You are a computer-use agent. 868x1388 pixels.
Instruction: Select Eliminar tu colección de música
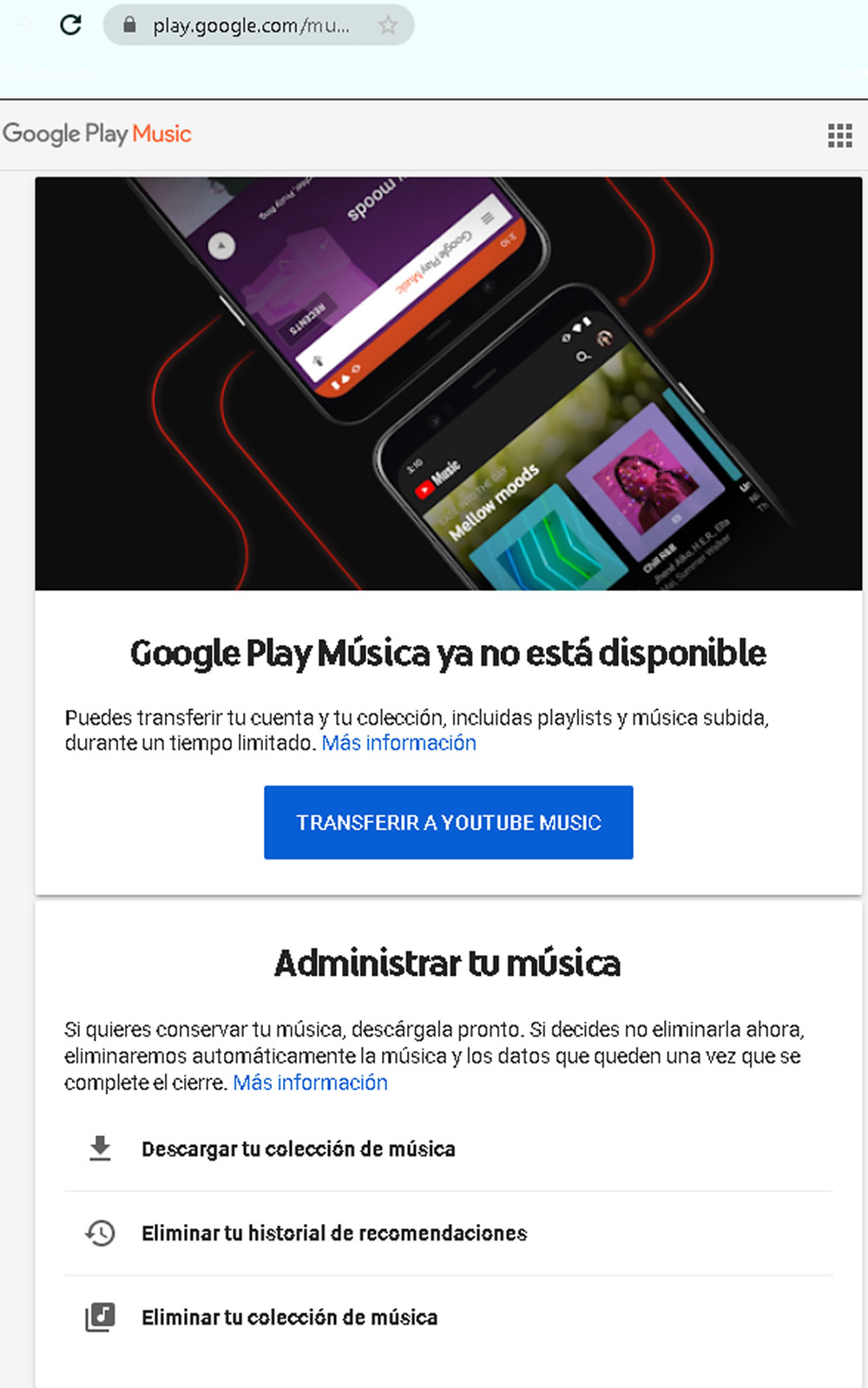click(289, 1317)
